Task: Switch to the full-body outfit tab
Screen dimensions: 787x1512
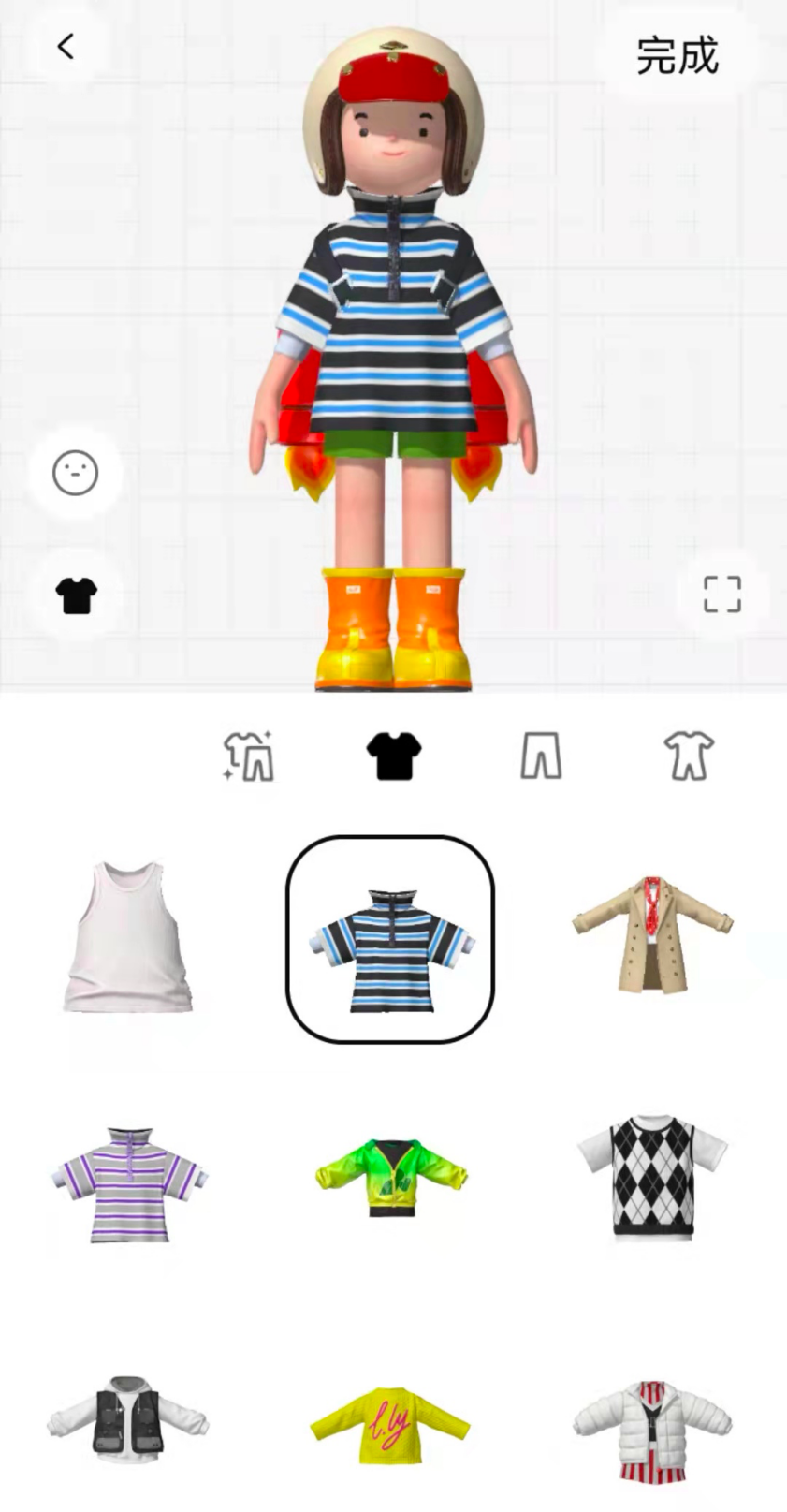Action: [688, 756]
